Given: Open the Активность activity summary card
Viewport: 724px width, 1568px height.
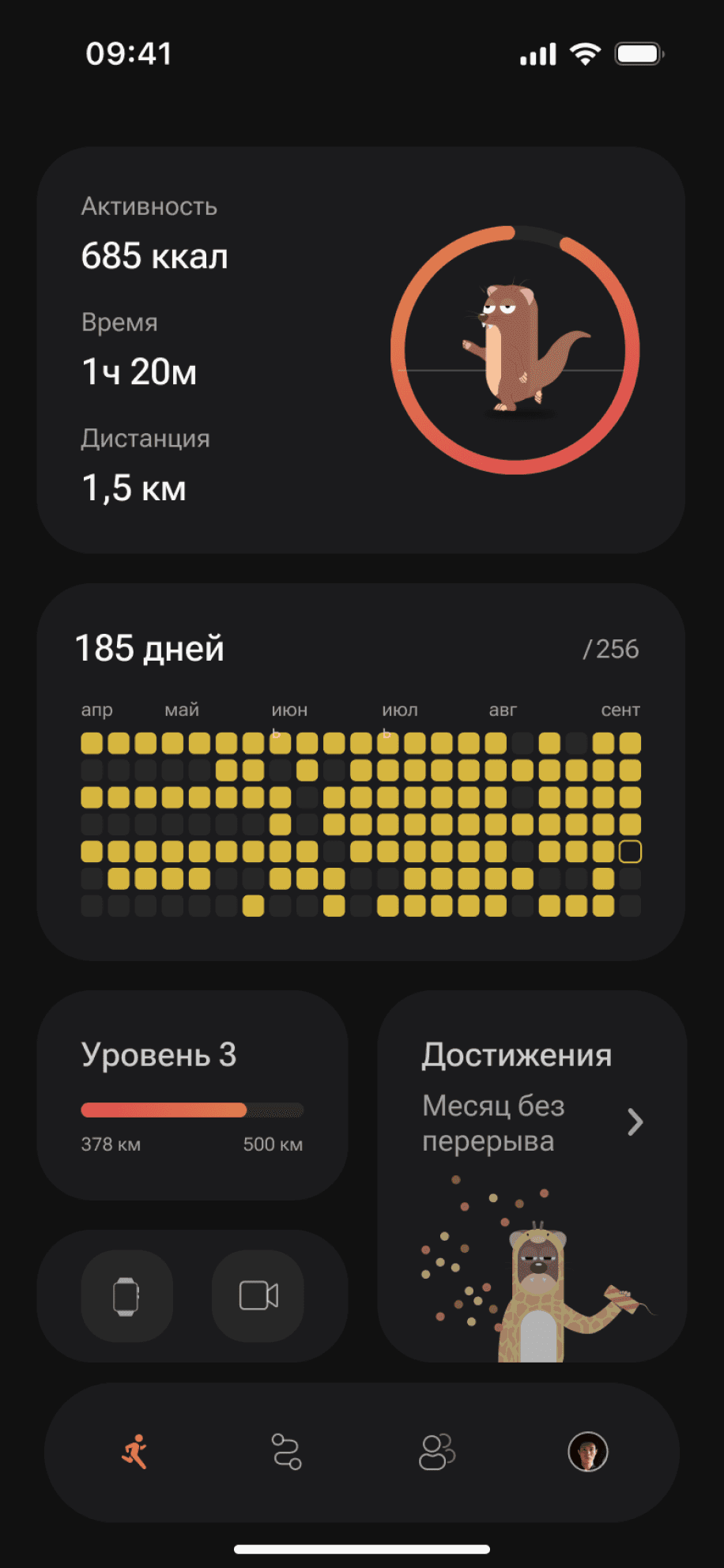Looking at the screenshot, I should pos(360,349).
